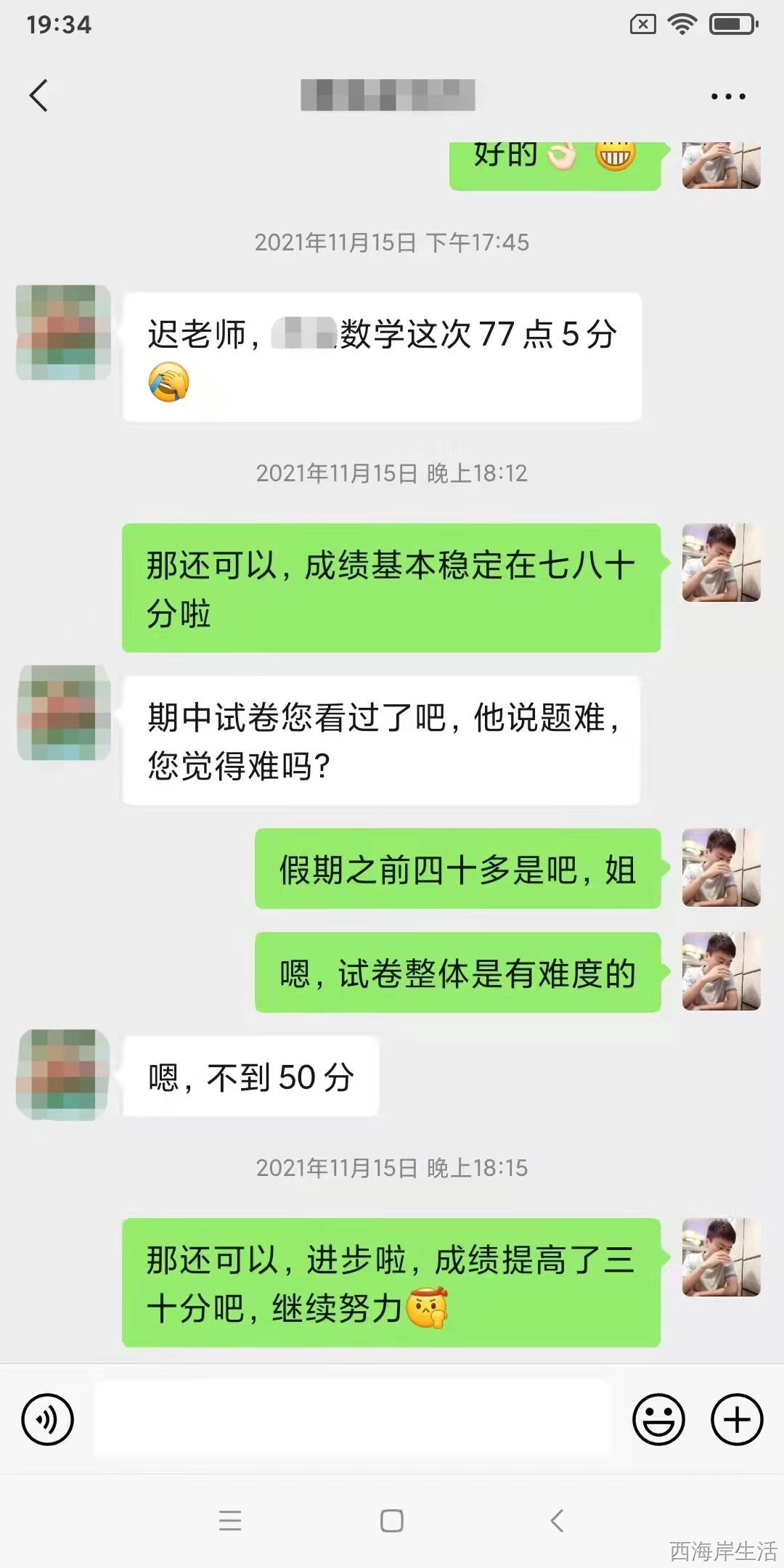Go back to the chat list
This screenshot has width=784, height=1568.
tap(39, 95)
